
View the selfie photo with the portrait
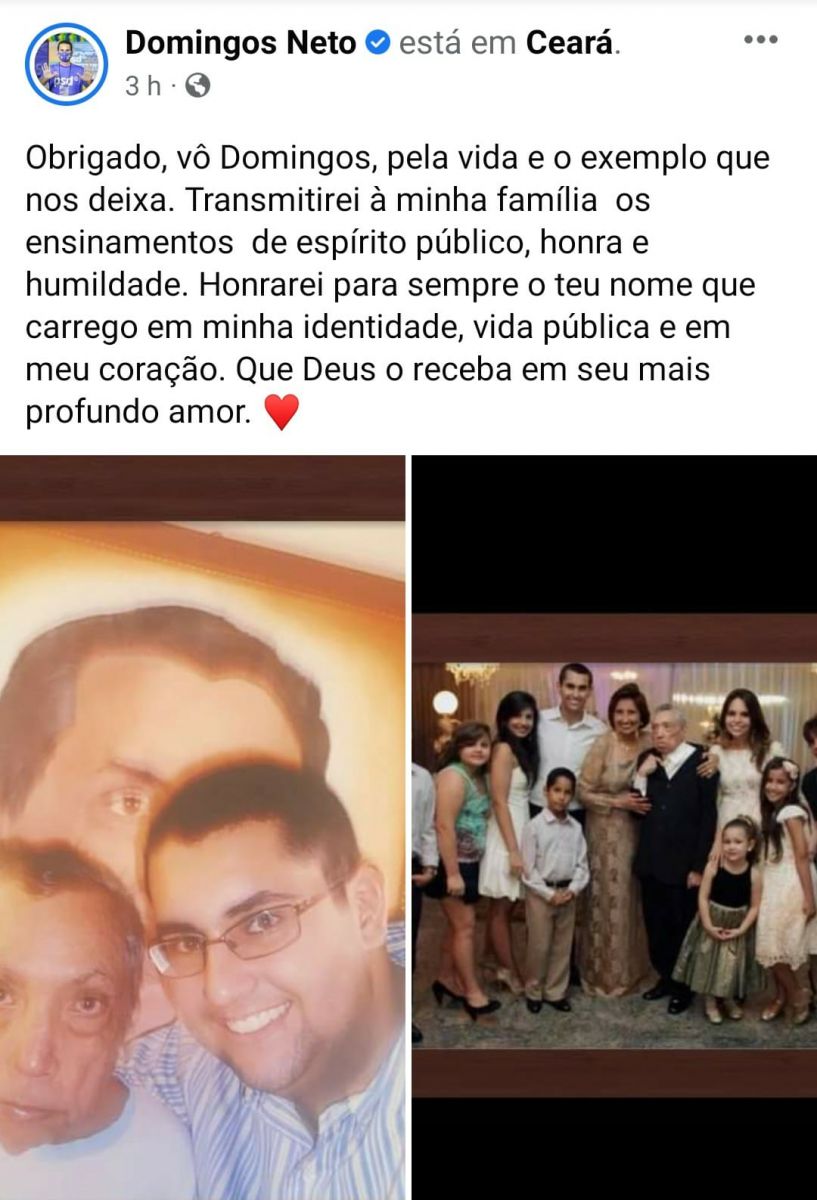point(203,827)
